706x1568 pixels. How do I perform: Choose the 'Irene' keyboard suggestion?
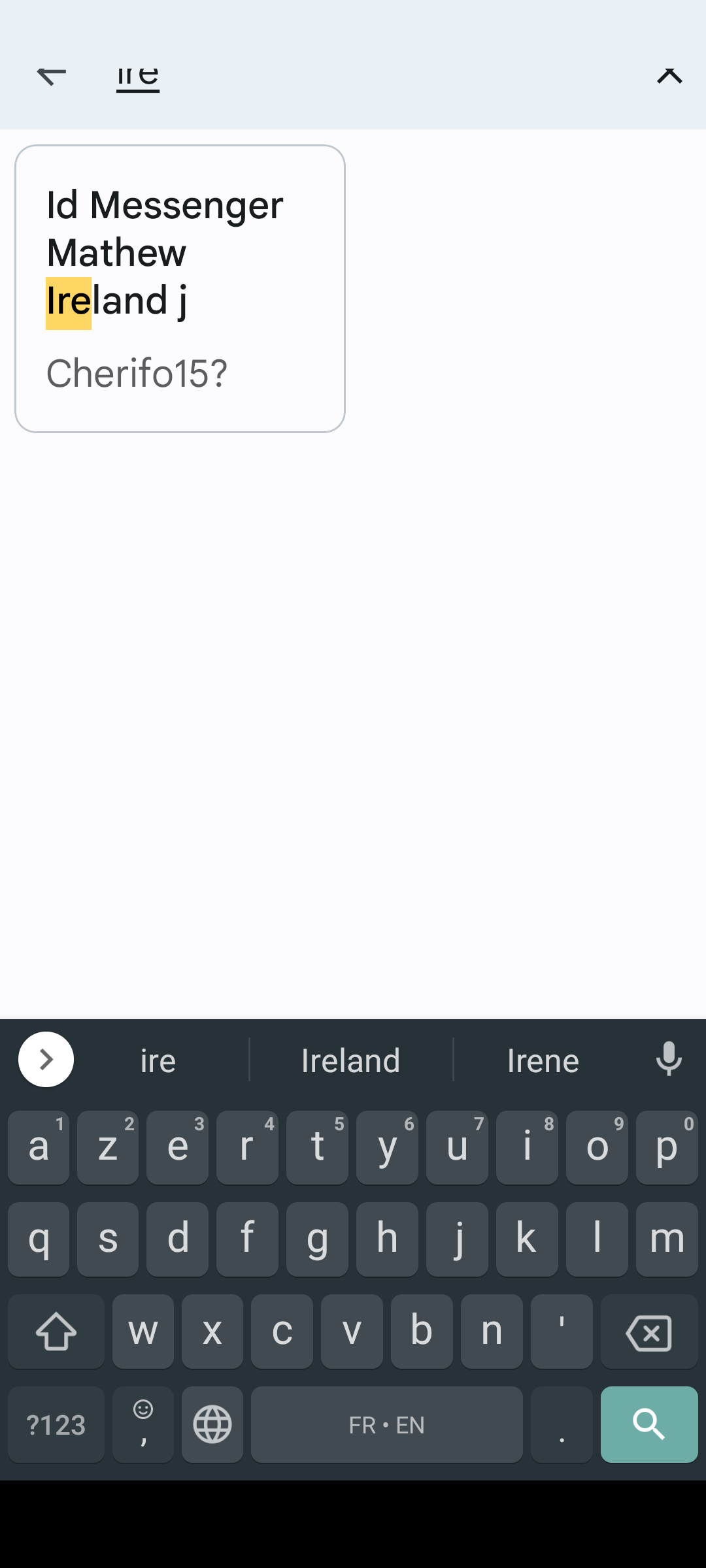pyautogui.click(x=543, y=1060)
